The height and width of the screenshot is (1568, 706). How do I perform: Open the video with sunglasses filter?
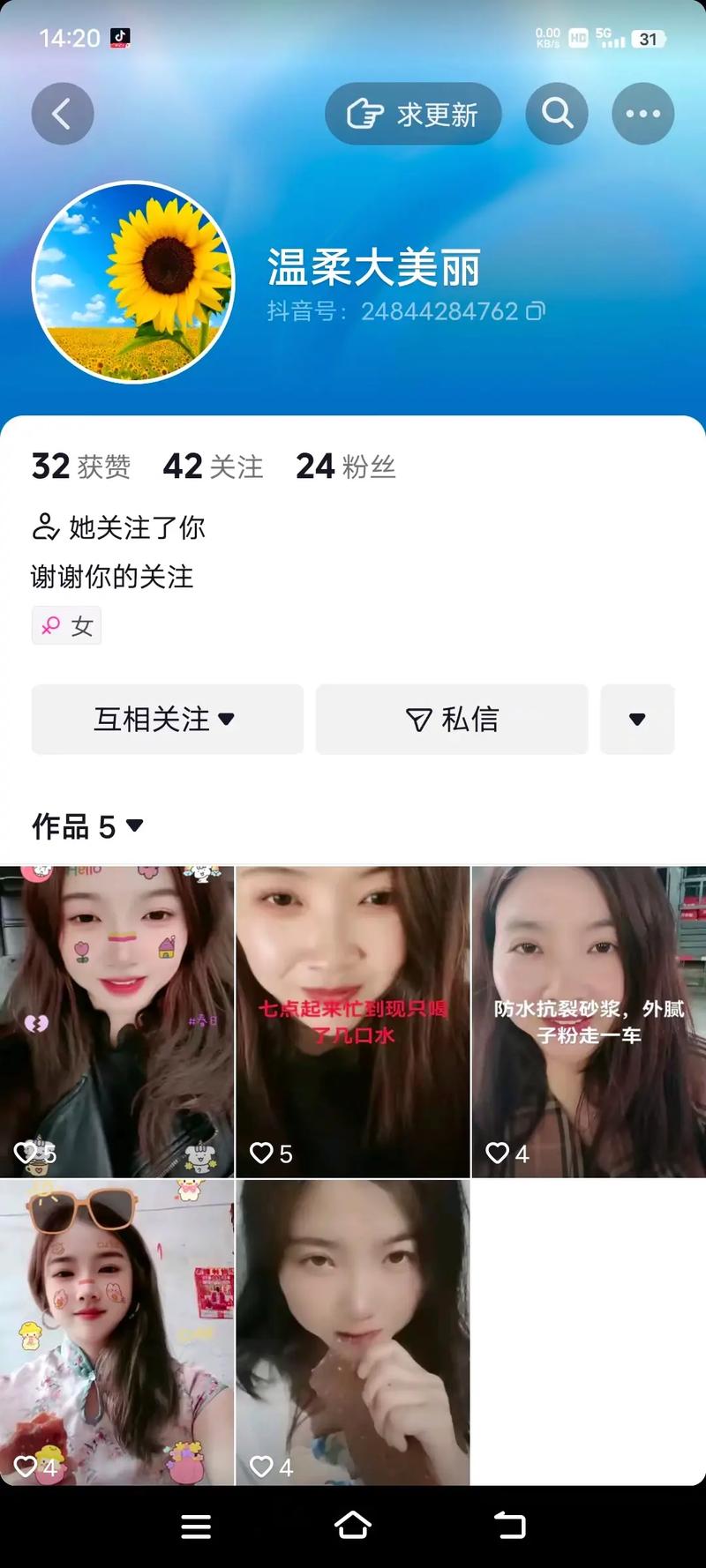[x=116, y=1332]
